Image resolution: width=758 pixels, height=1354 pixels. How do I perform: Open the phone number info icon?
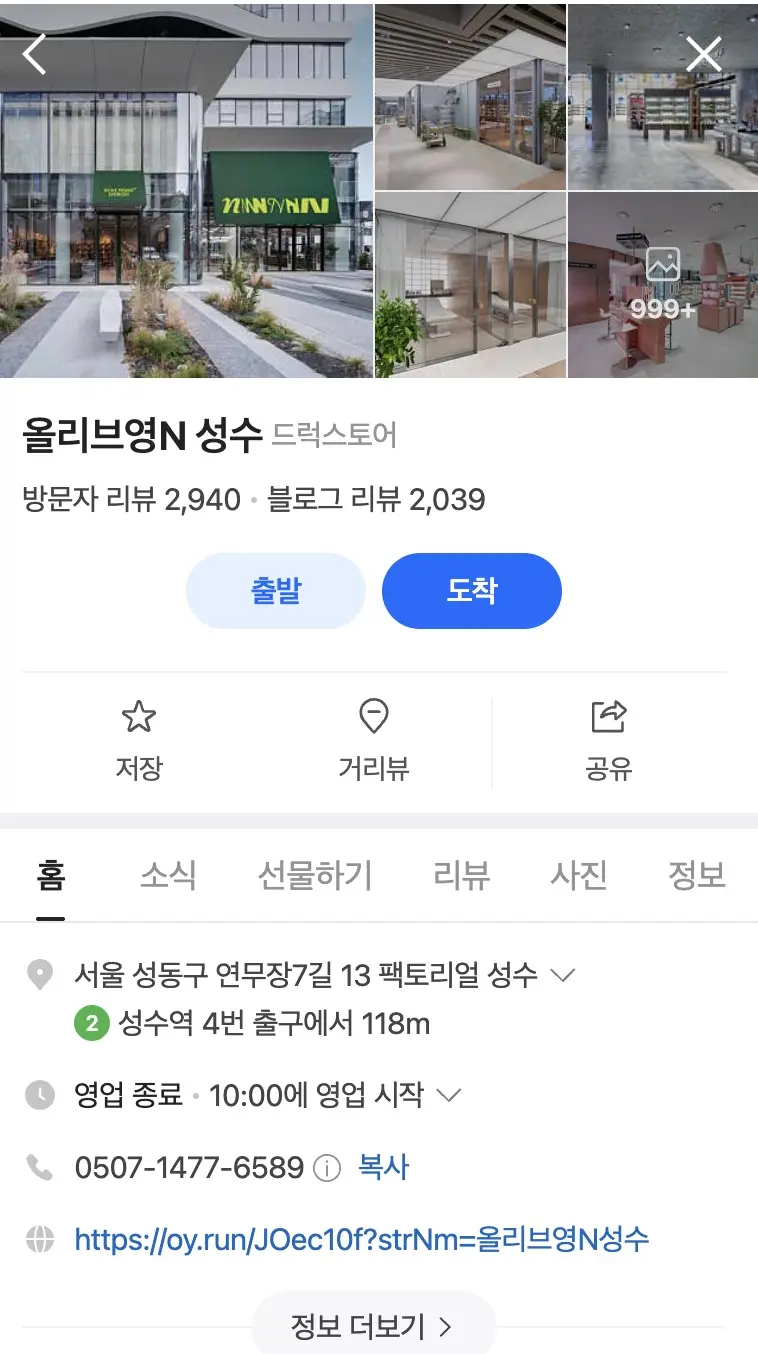click(x=327, y=1168)
